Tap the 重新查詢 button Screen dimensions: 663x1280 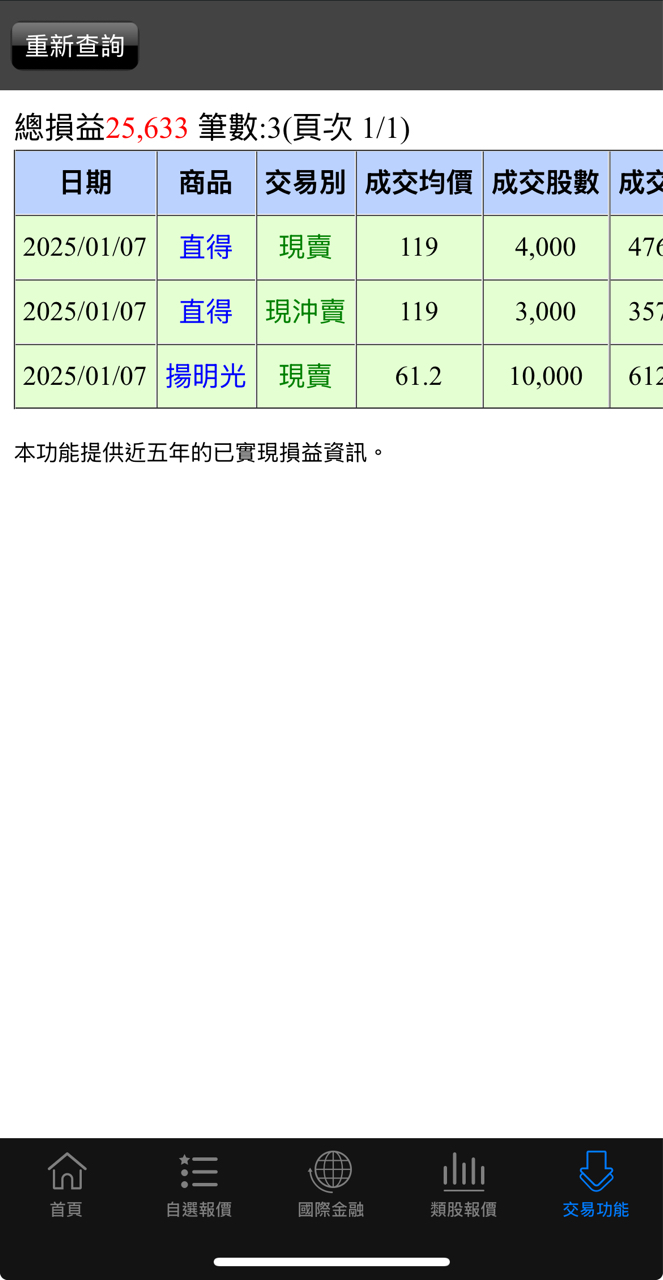pyautogui.click(x=75, y=46)
